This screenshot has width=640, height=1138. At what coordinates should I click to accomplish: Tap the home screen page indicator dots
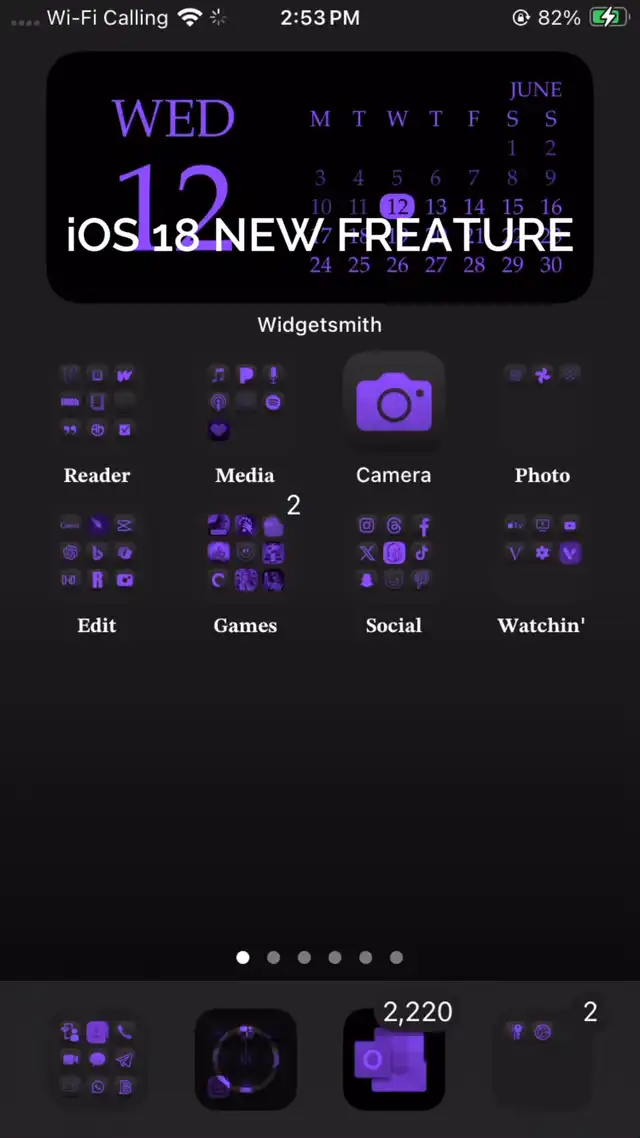click(319, 957)
